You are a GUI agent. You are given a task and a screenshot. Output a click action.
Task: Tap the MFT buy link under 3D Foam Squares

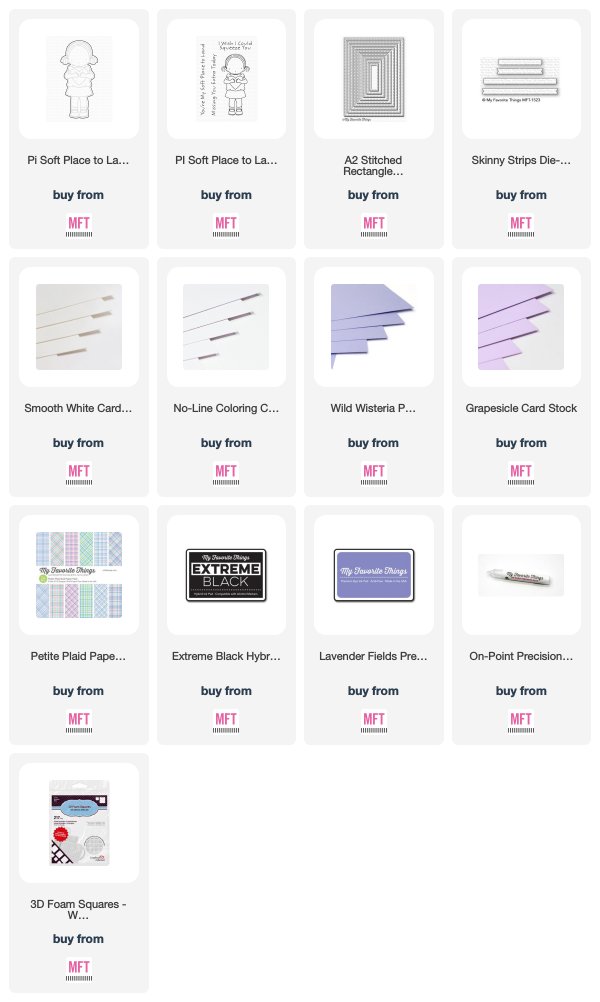point(79,969)
